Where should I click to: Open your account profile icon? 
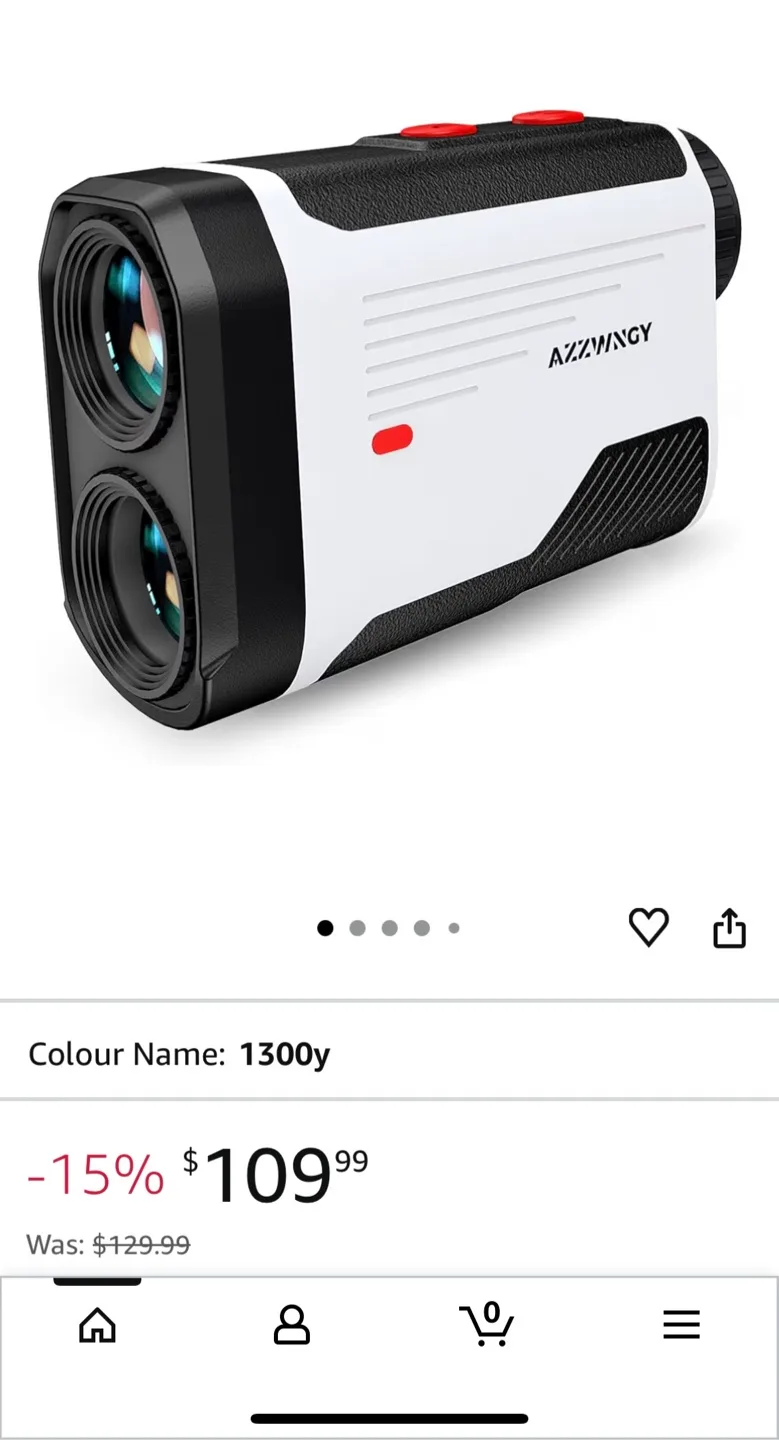291,1325
